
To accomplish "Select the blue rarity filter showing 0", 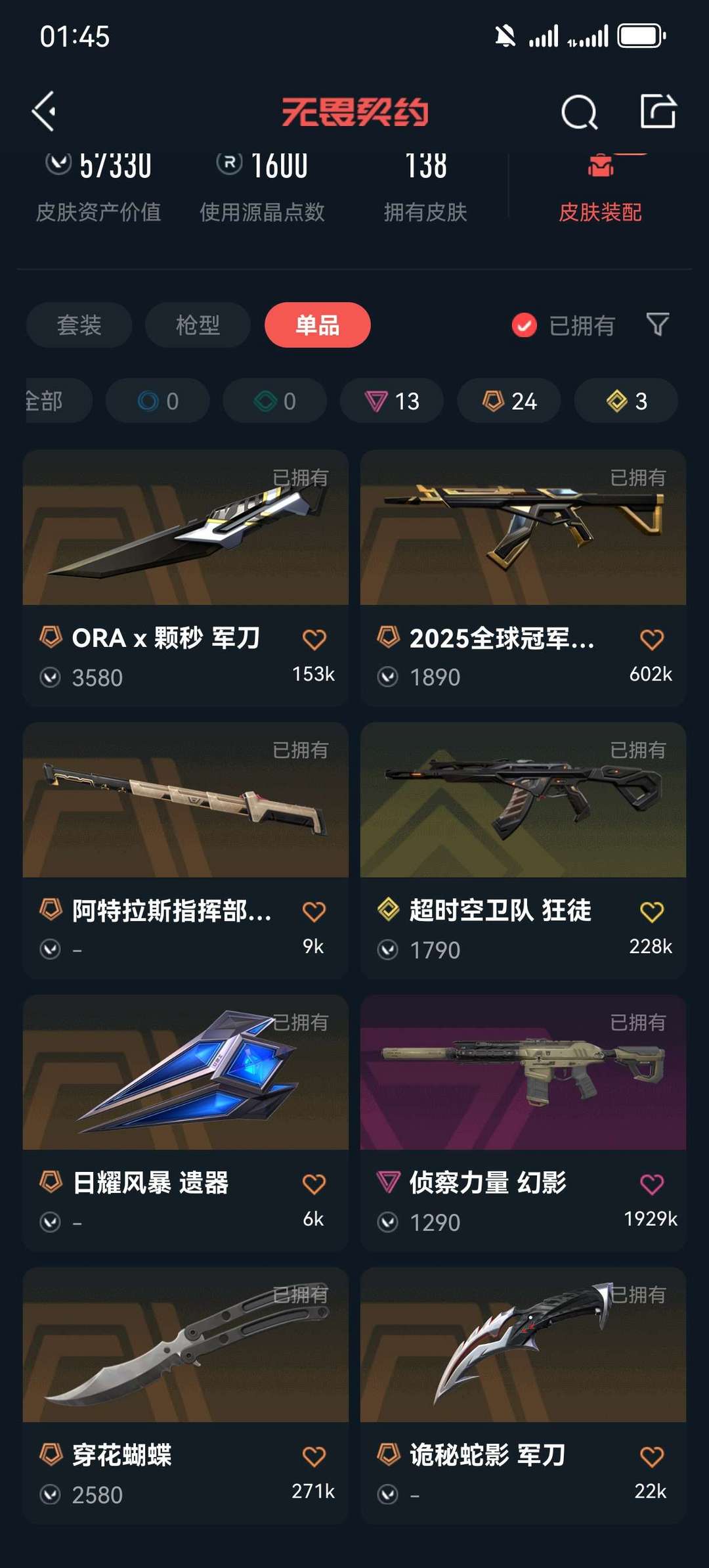I will tap(157, 401).
